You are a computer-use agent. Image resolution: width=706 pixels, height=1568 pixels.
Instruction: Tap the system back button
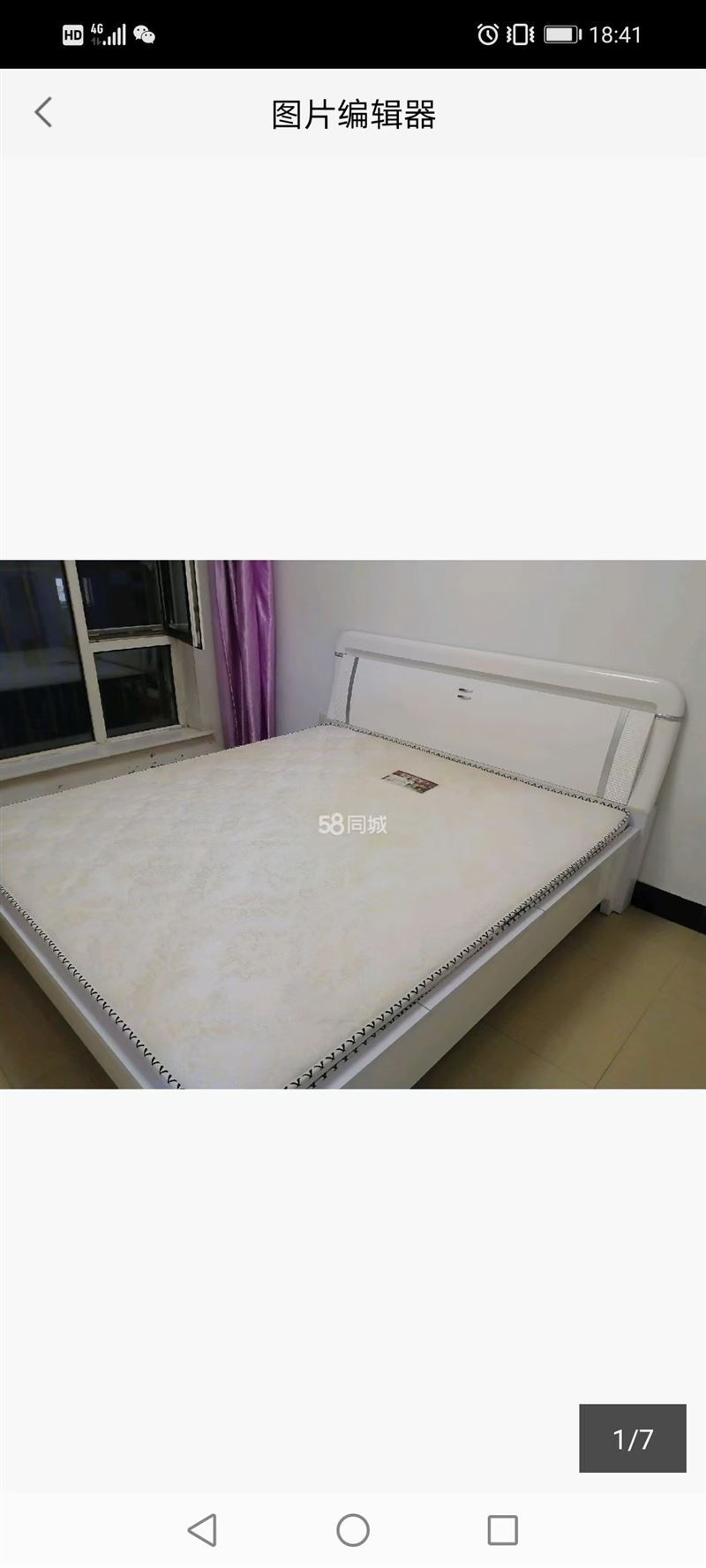(202, 1529)
